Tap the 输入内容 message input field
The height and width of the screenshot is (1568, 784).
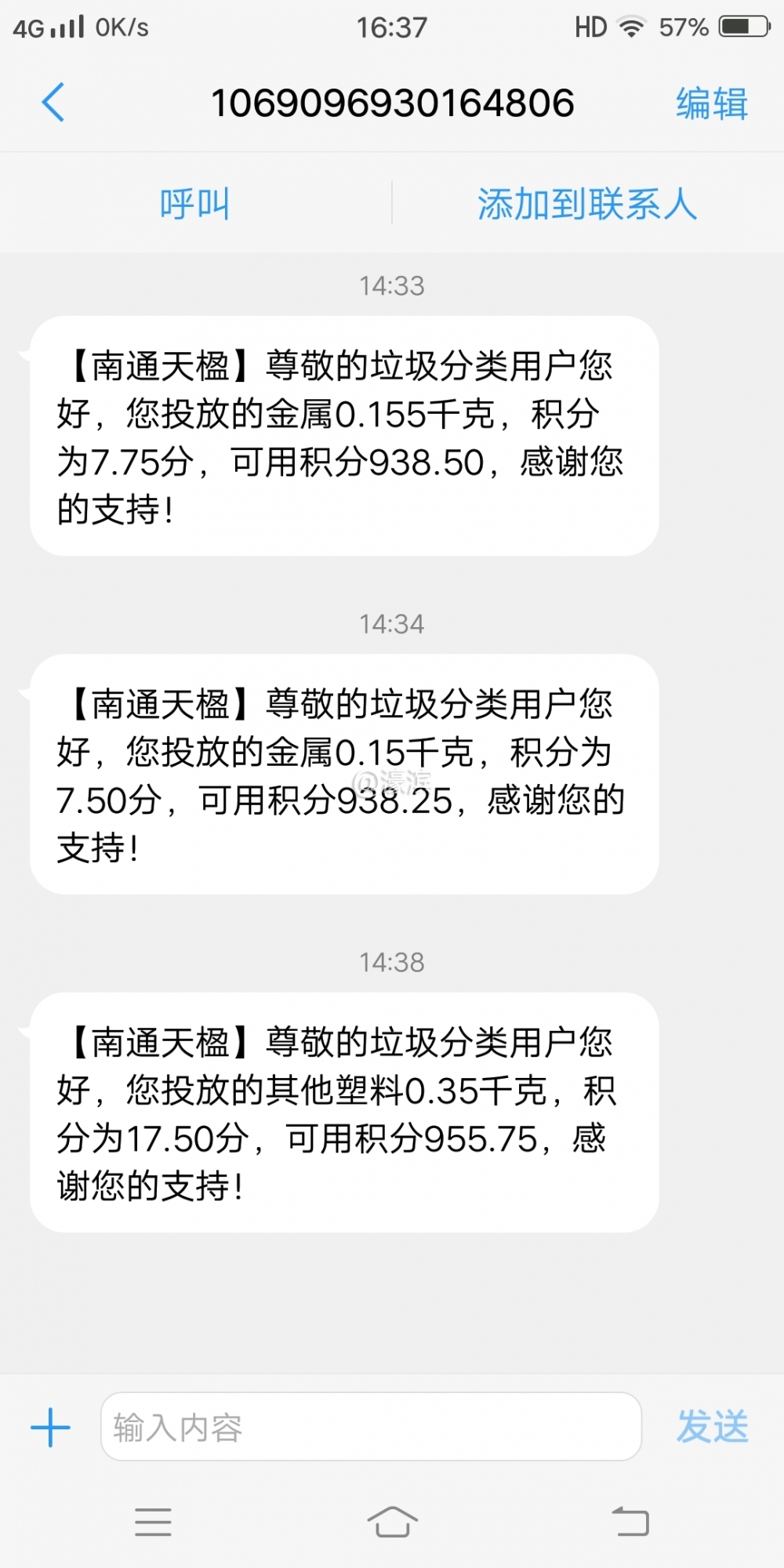click(368, 1427)
